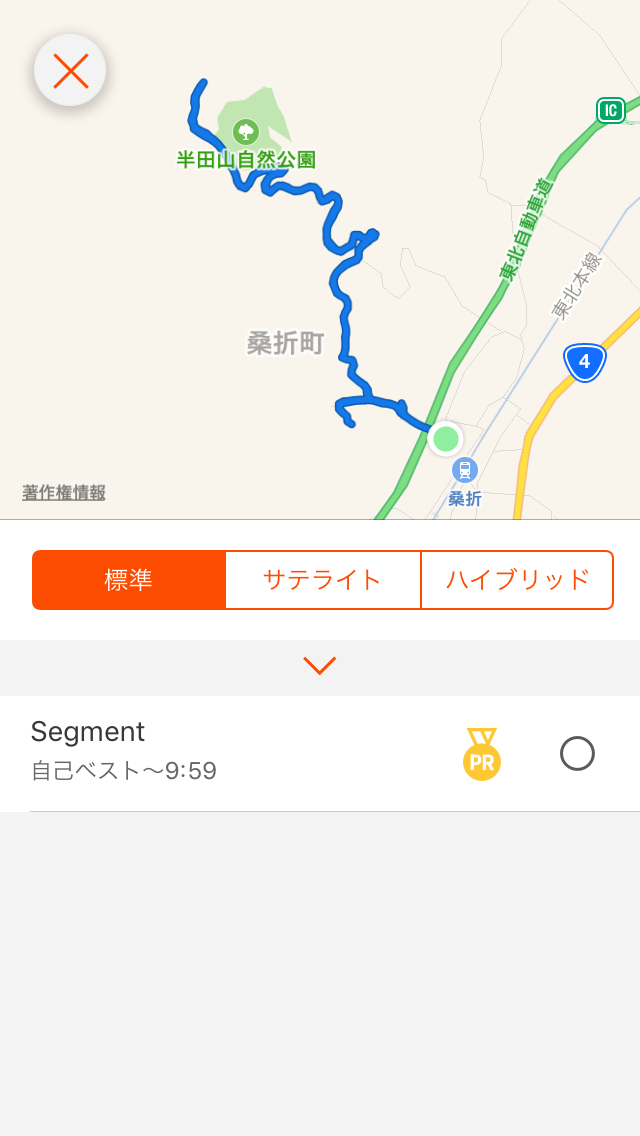This screenshot has height=1136, width=640.
Task: Collapse the panel with the down chevron
Action: [320, 666]
